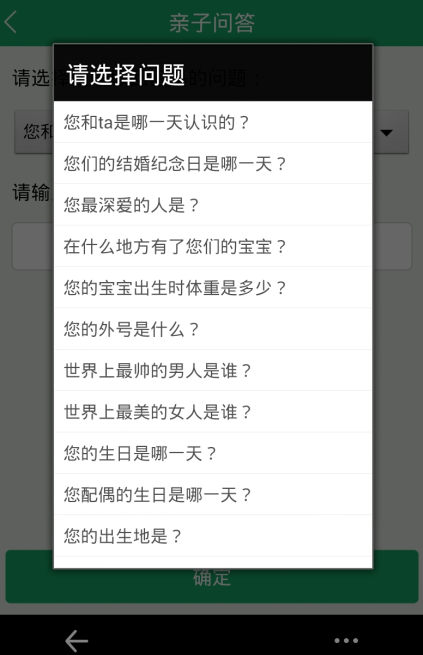Image resolution: width=423 pixels, height=655 pixels.
Task: Tap '您的外号是什么？' question
Action: [x=213, y=329]
